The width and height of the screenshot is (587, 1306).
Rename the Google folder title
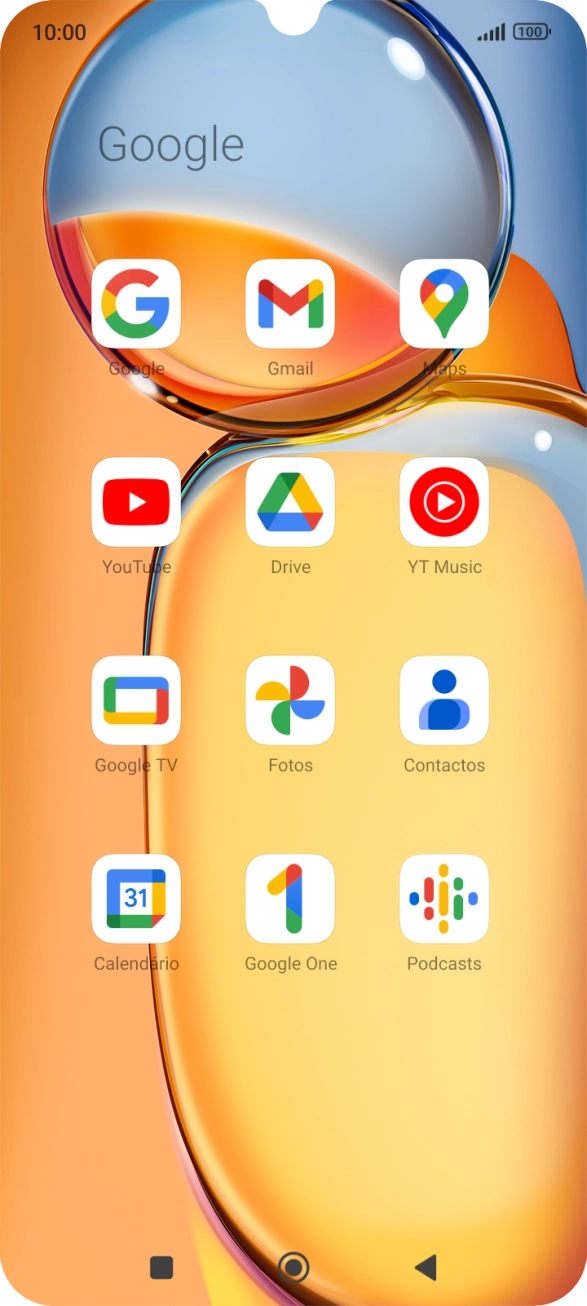[x=171, y=145]
